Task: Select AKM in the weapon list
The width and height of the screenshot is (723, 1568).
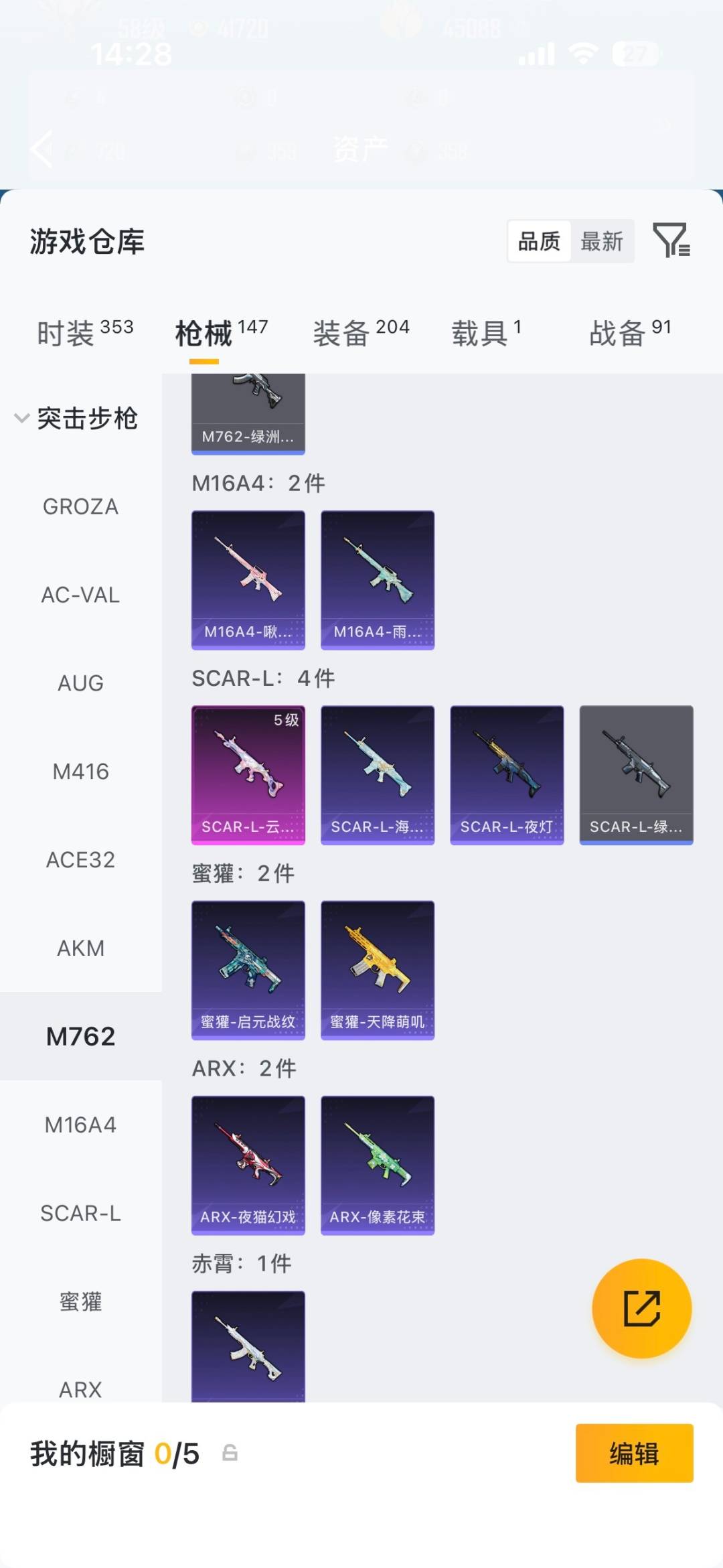Action: click(x=80, y=948)
